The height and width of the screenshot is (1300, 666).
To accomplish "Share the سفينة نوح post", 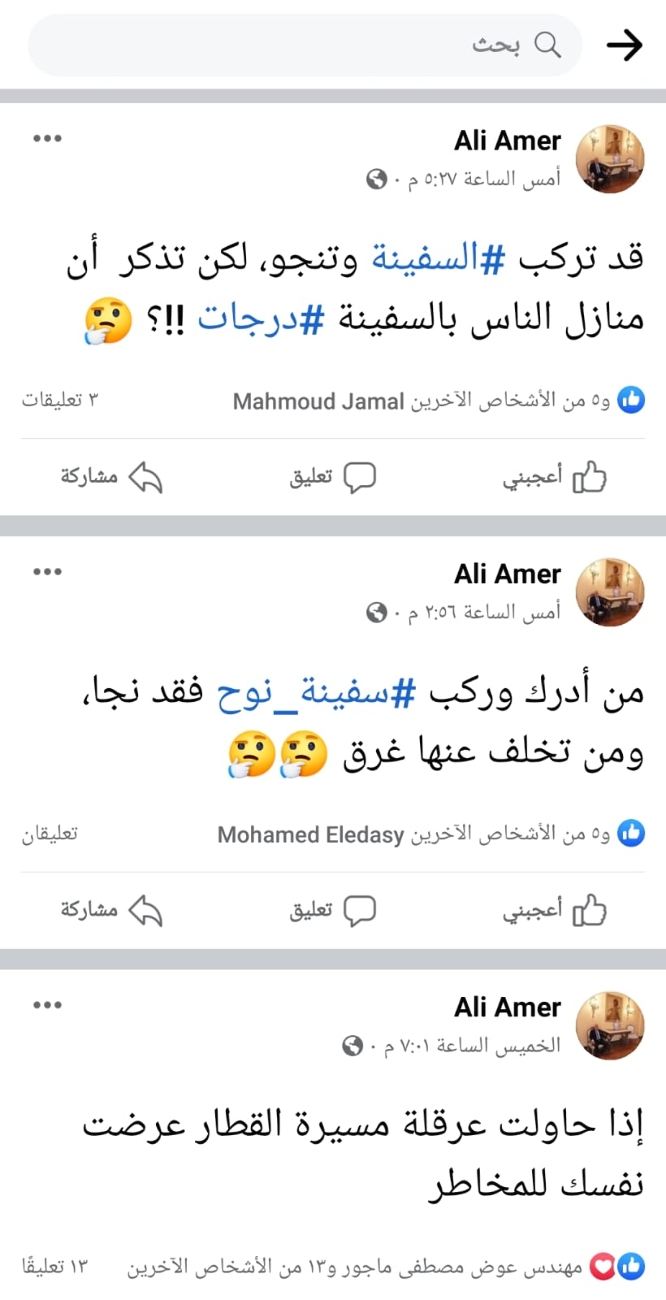I will pyautogui.click(x=111, y=910).
